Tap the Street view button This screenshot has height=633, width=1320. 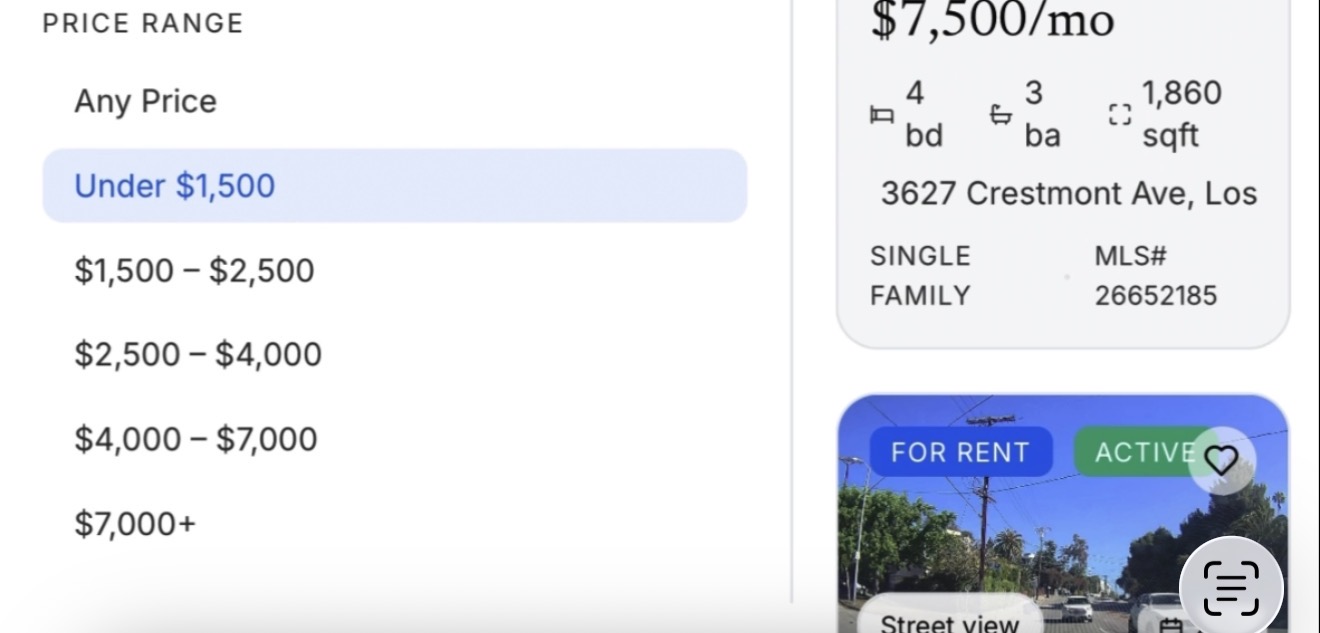(948, 621)
